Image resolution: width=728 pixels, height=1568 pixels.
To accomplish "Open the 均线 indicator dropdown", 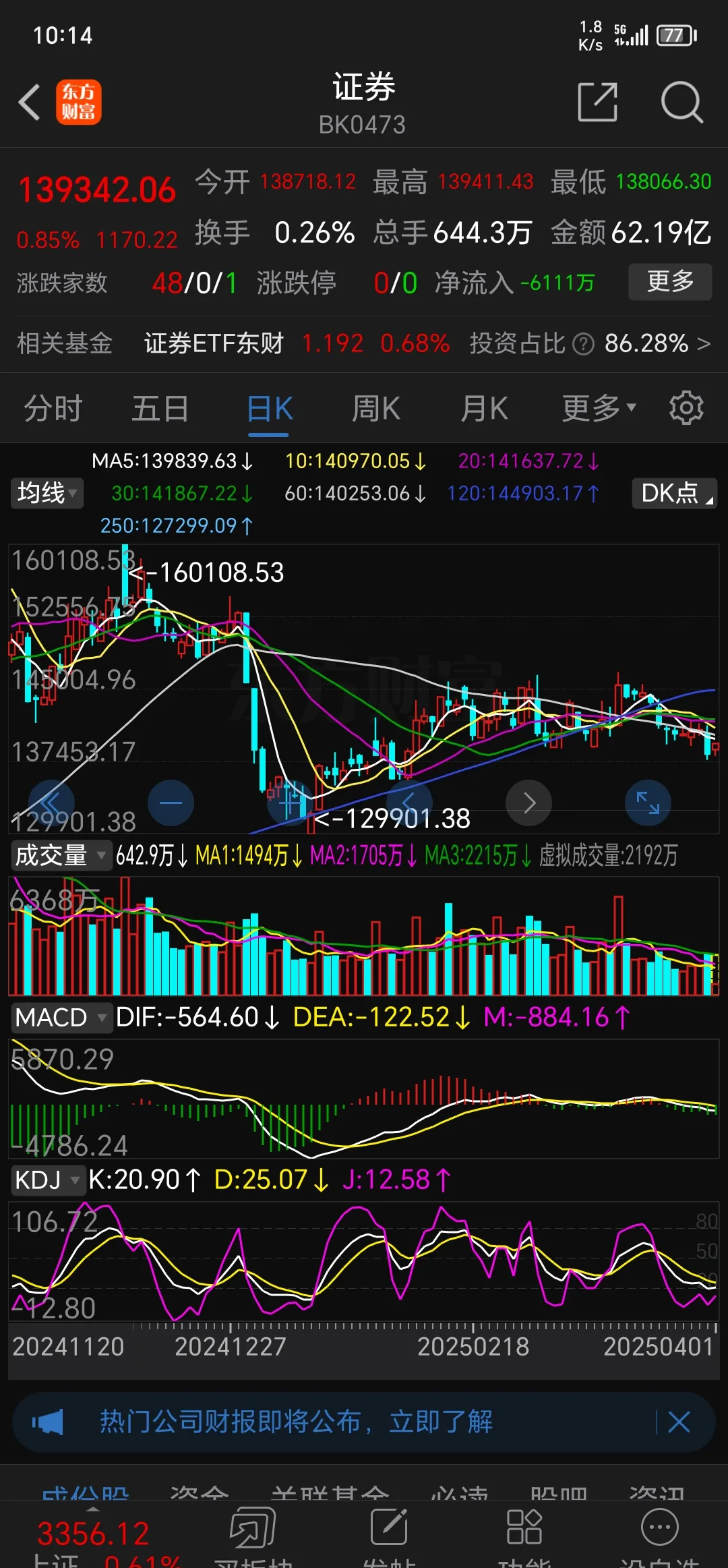I will (46, 493).
